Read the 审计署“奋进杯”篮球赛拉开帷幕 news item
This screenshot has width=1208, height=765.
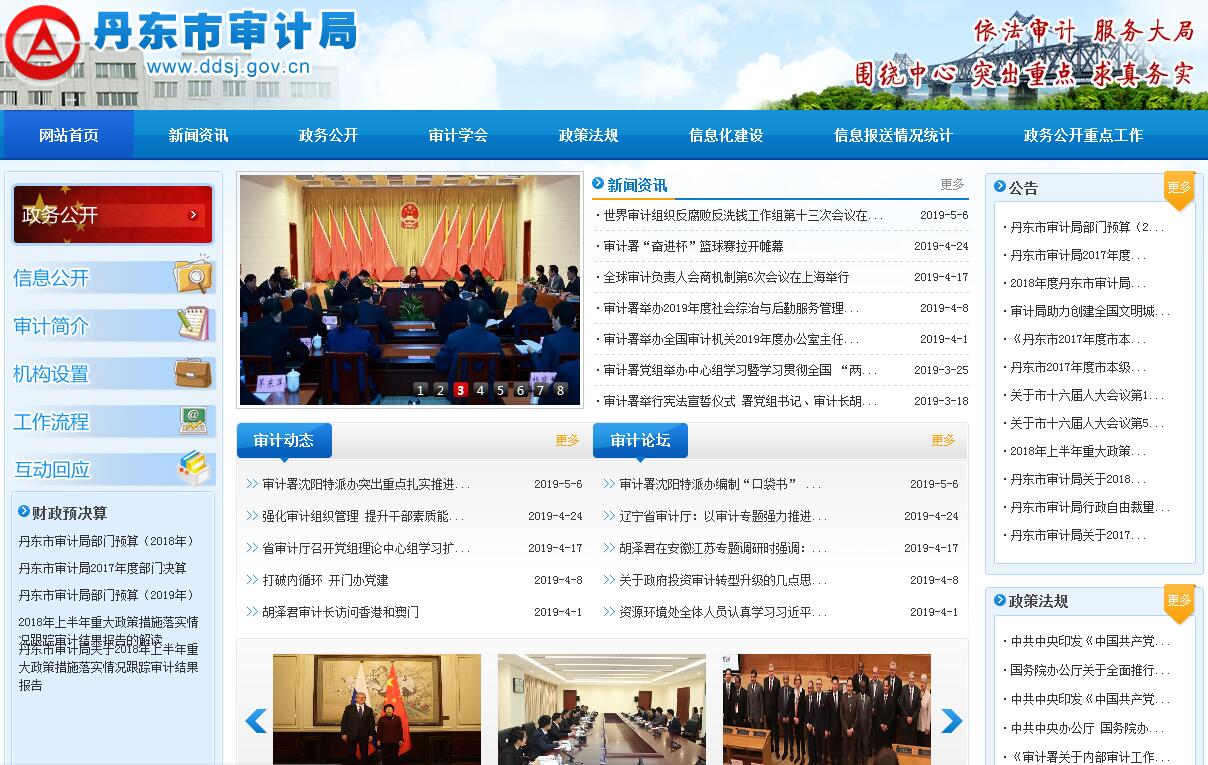pos(693,246)
